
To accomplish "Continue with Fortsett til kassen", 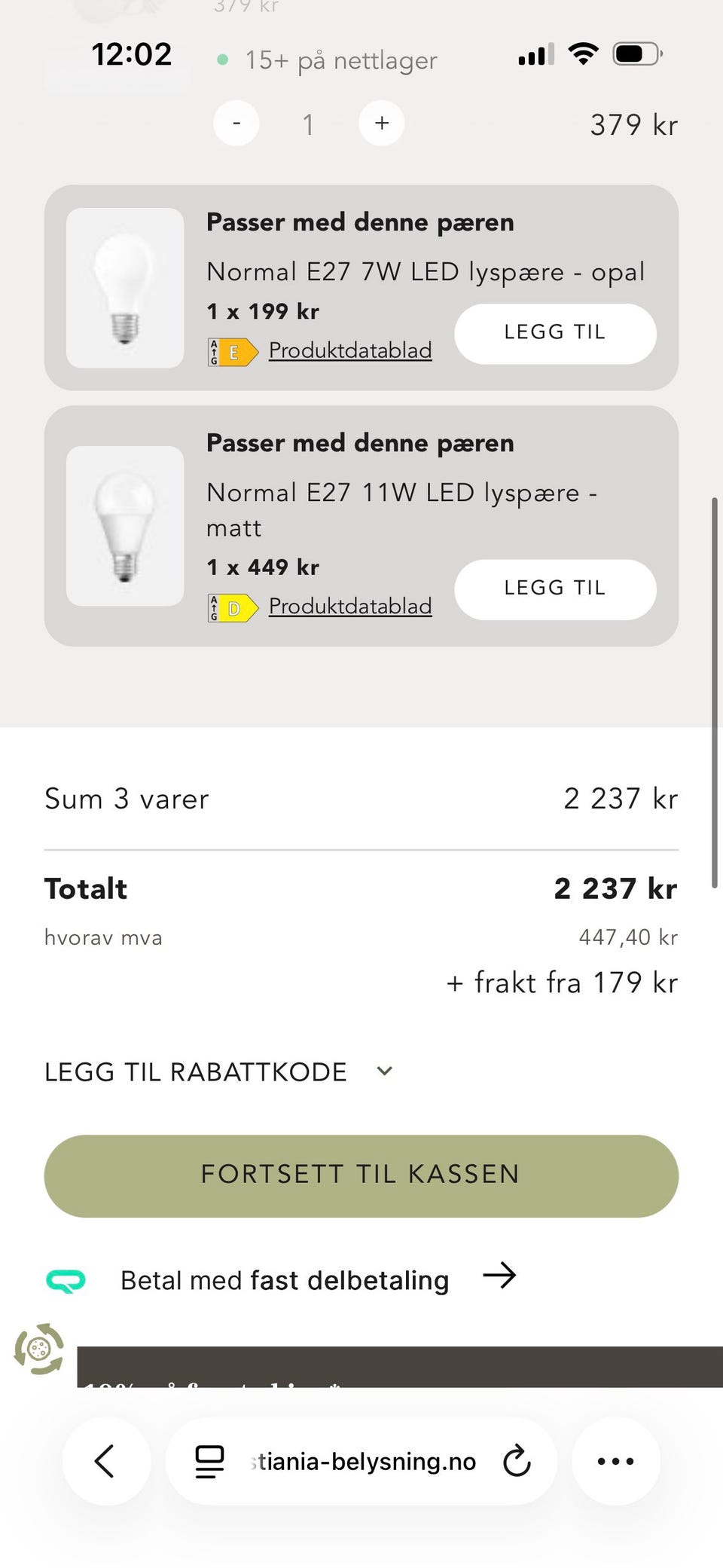I will click(x=361, y=1175).
